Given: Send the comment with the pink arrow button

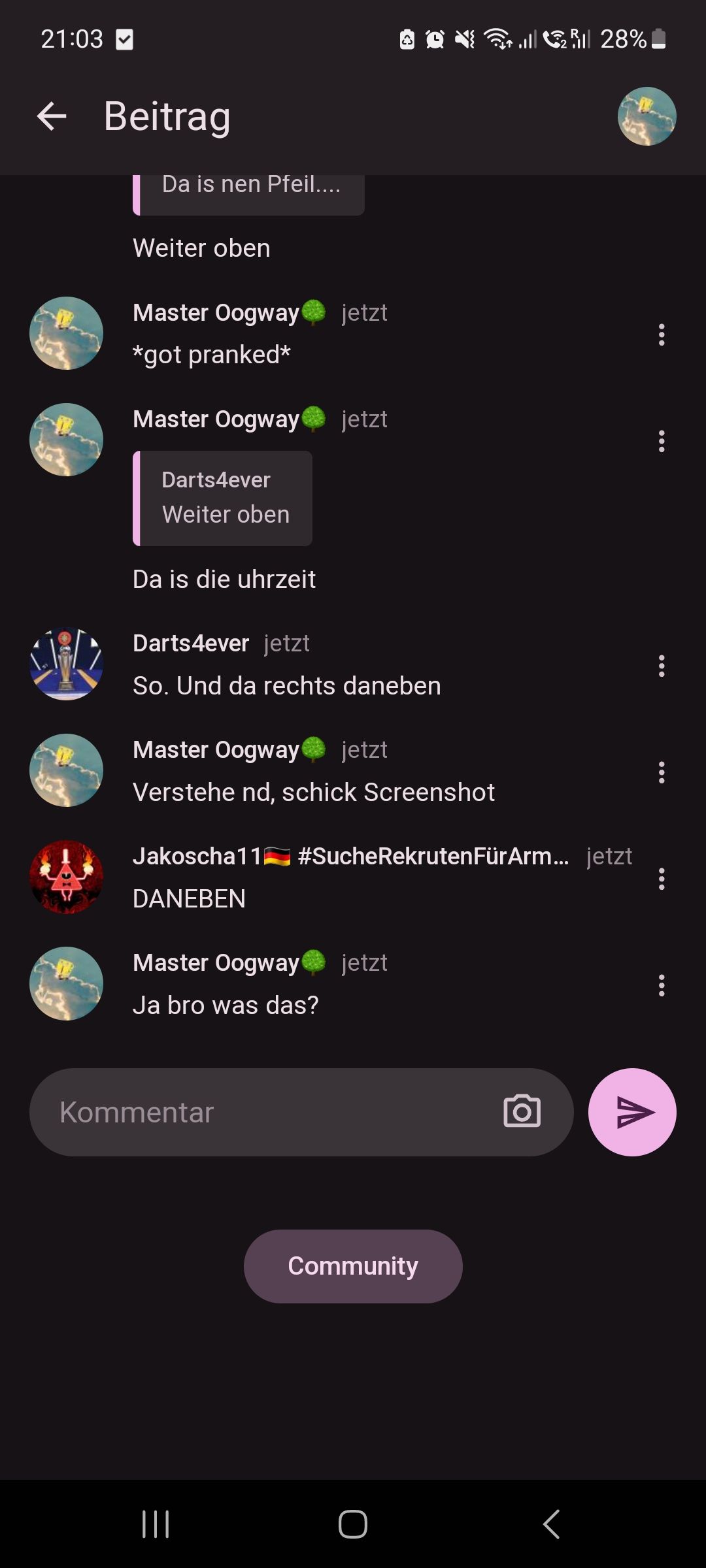Looking at the screenshot, I should (x=632, y=1112).
